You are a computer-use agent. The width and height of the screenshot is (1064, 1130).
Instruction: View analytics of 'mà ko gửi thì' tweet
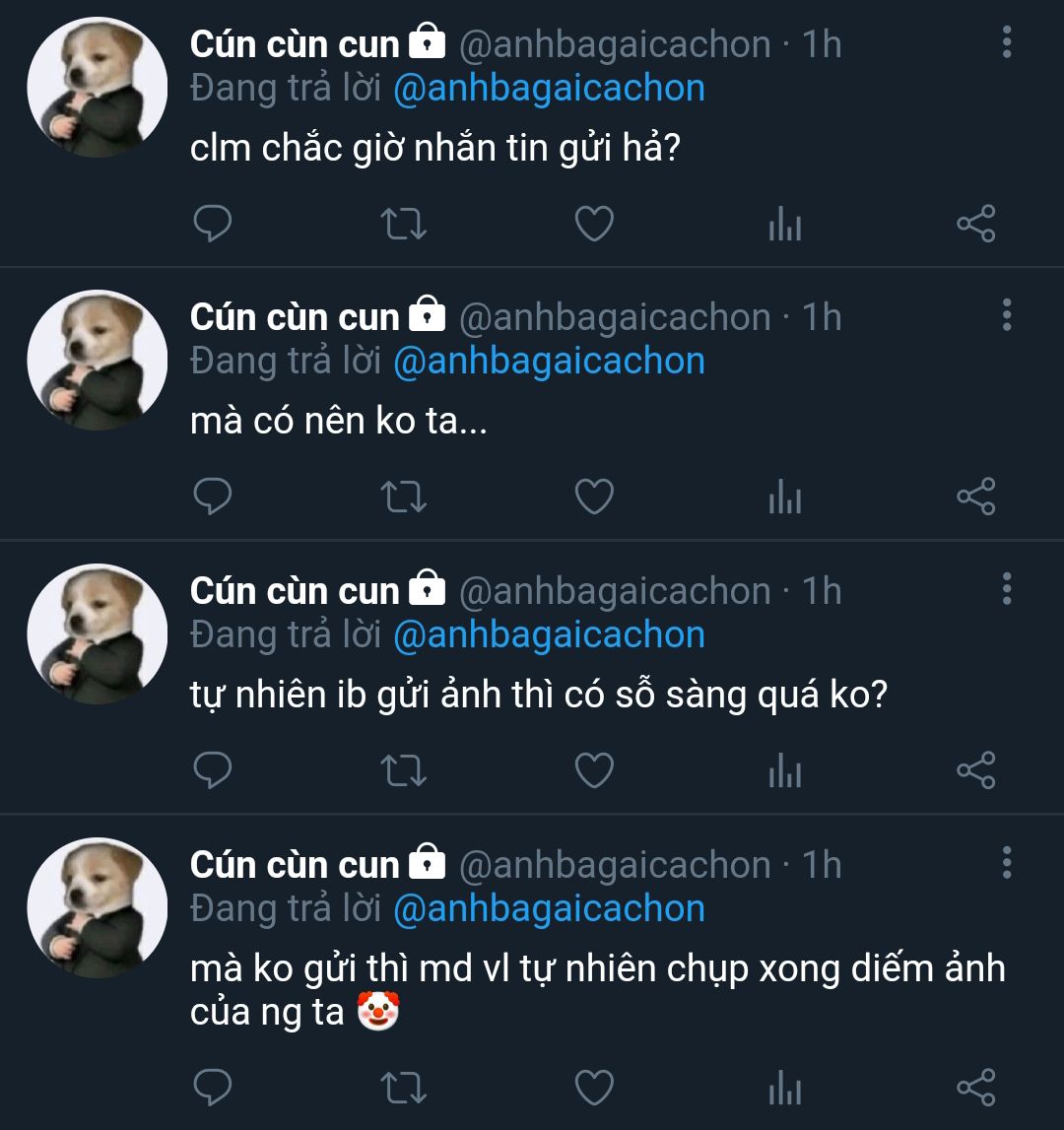point(785,1088)
